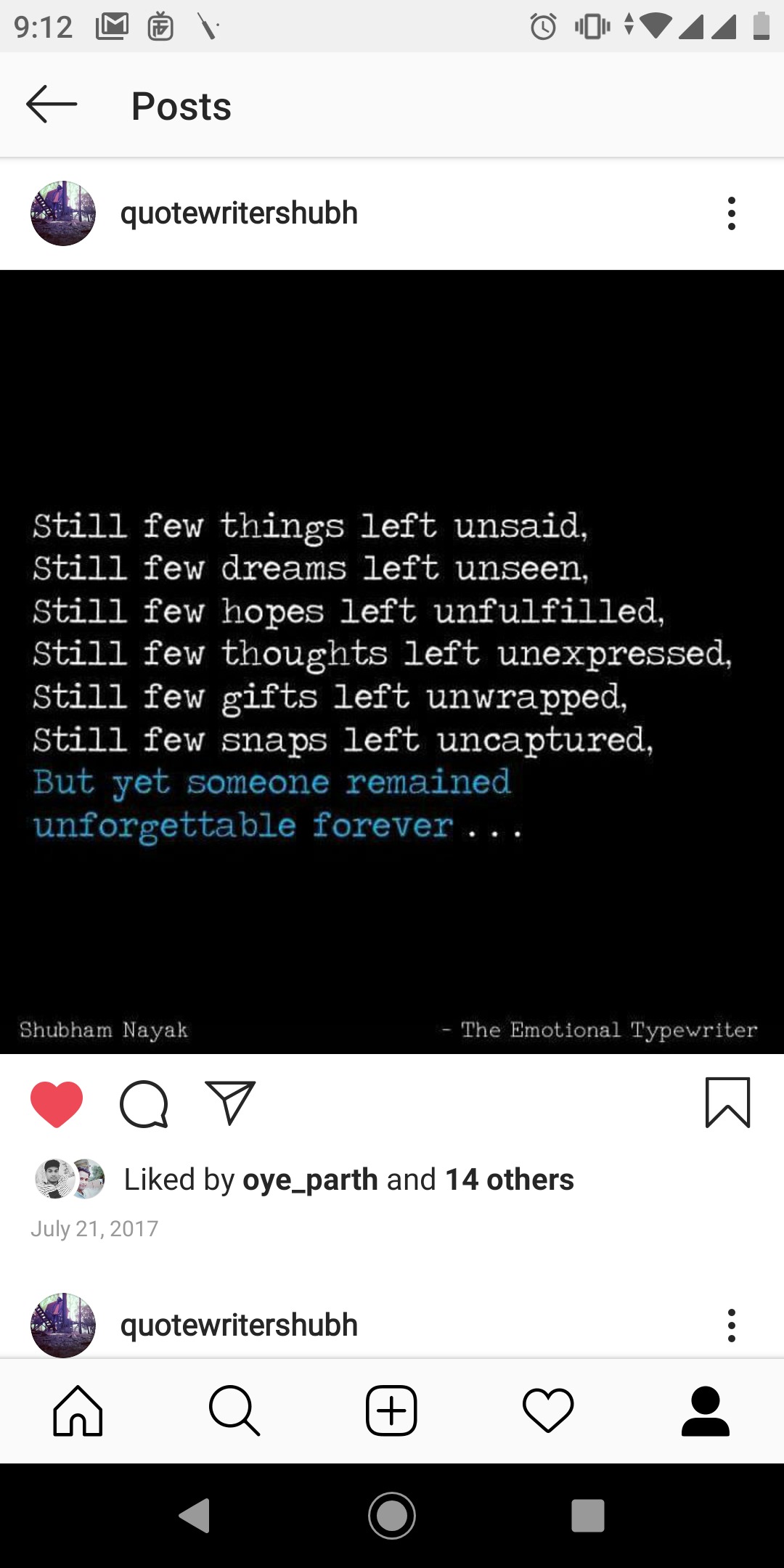
Task: Open options menu for the unsaid quote post
Action: [731, 213]
